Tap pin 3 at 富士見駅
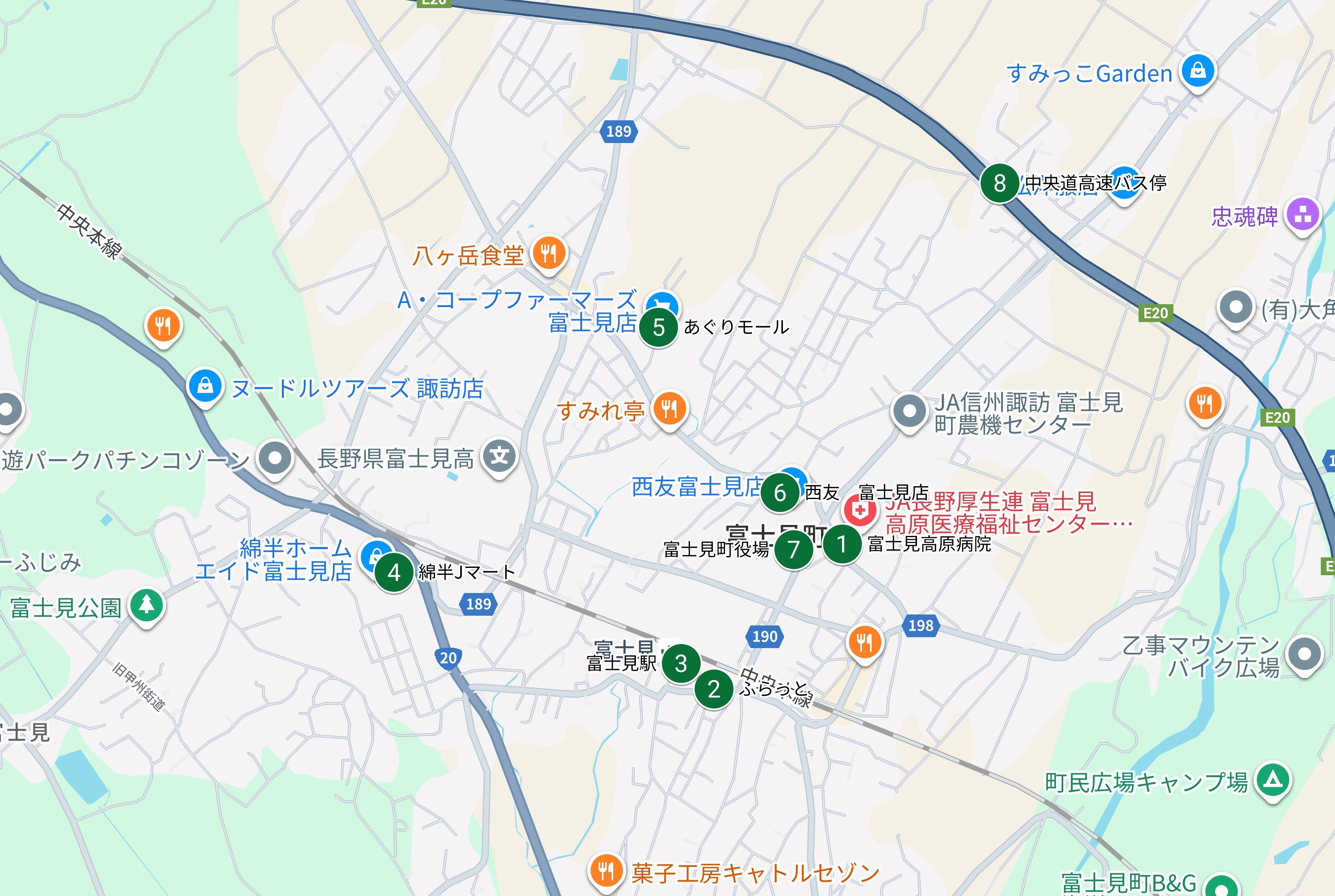This screenshot has width=1335, height=896. pos(681,663)
